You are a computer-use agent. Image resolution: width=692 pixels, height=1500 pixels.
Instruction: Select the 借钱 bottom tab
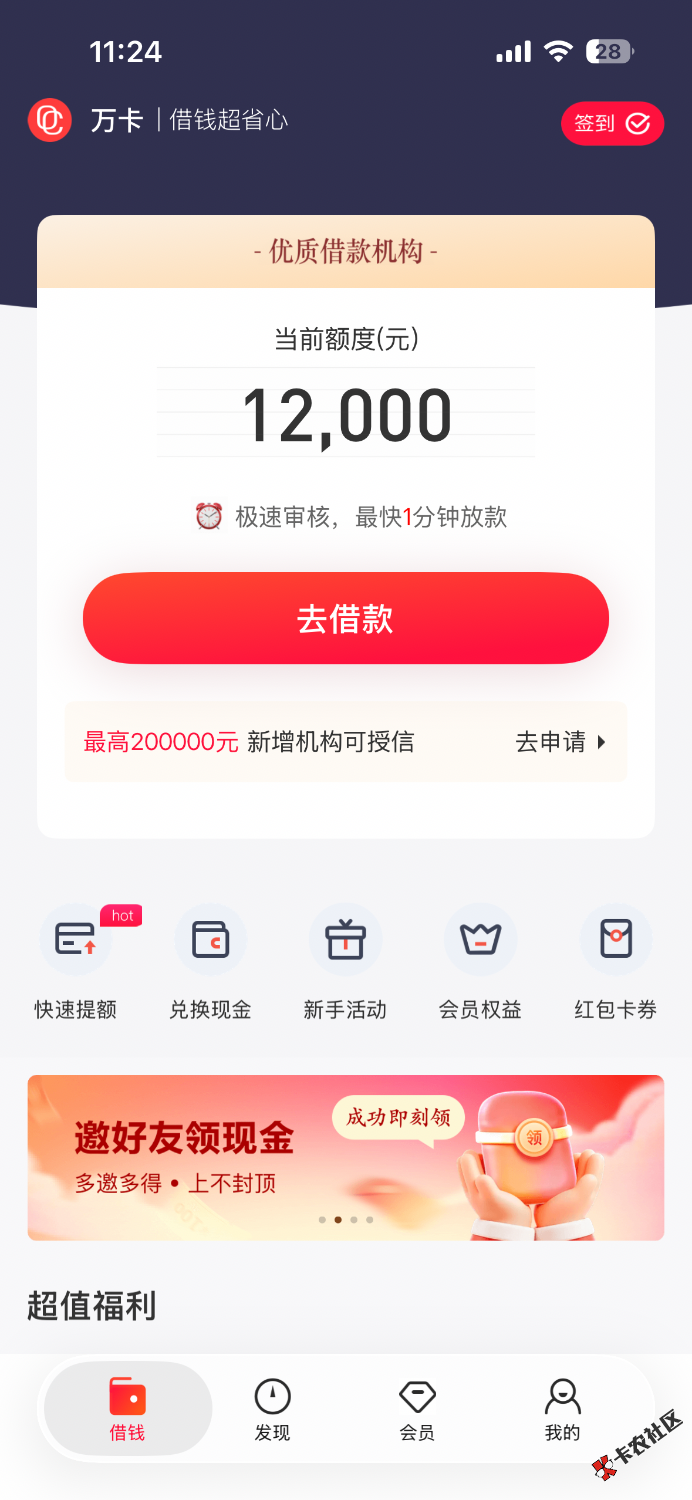(127, 1409)
